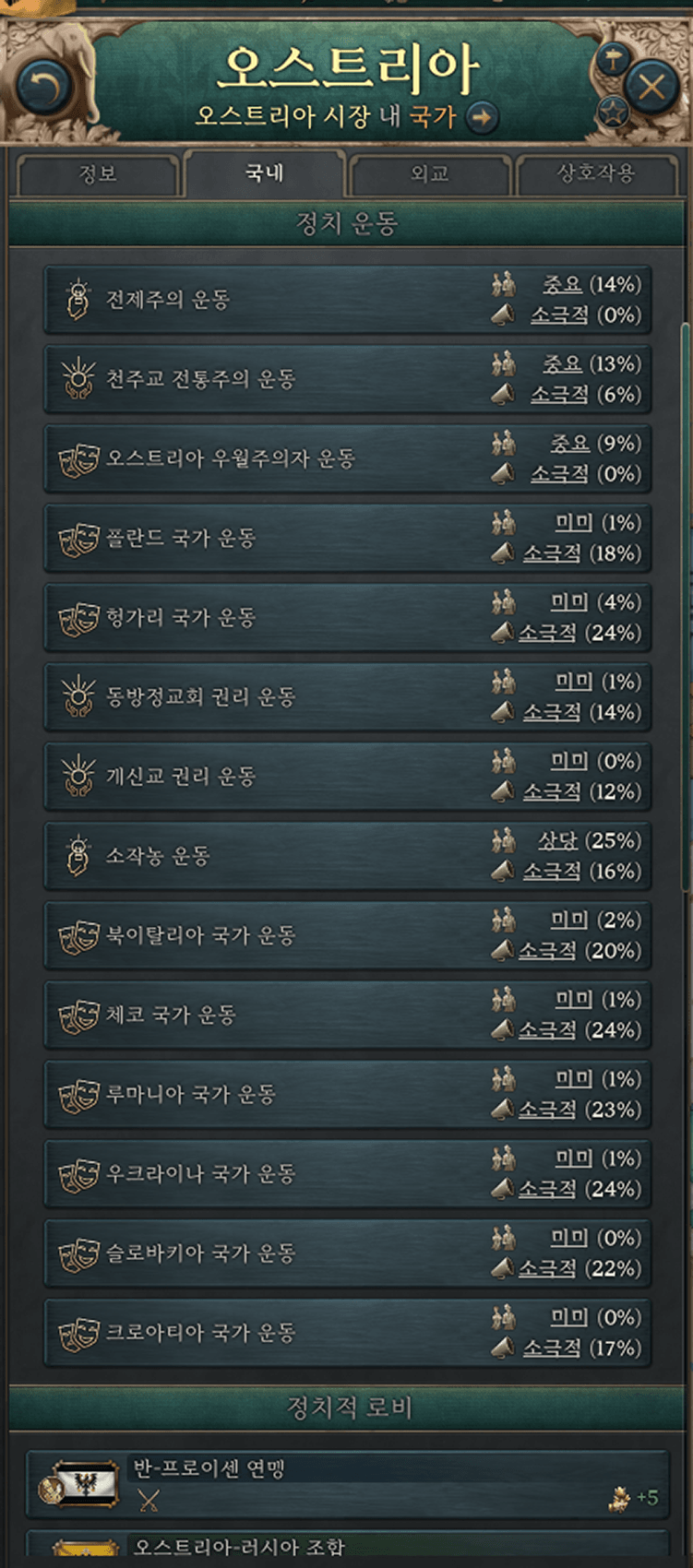Viewport: 693px width, 1568px height.
Task: Switch to the 외교 tab
Action: (429, 173)
